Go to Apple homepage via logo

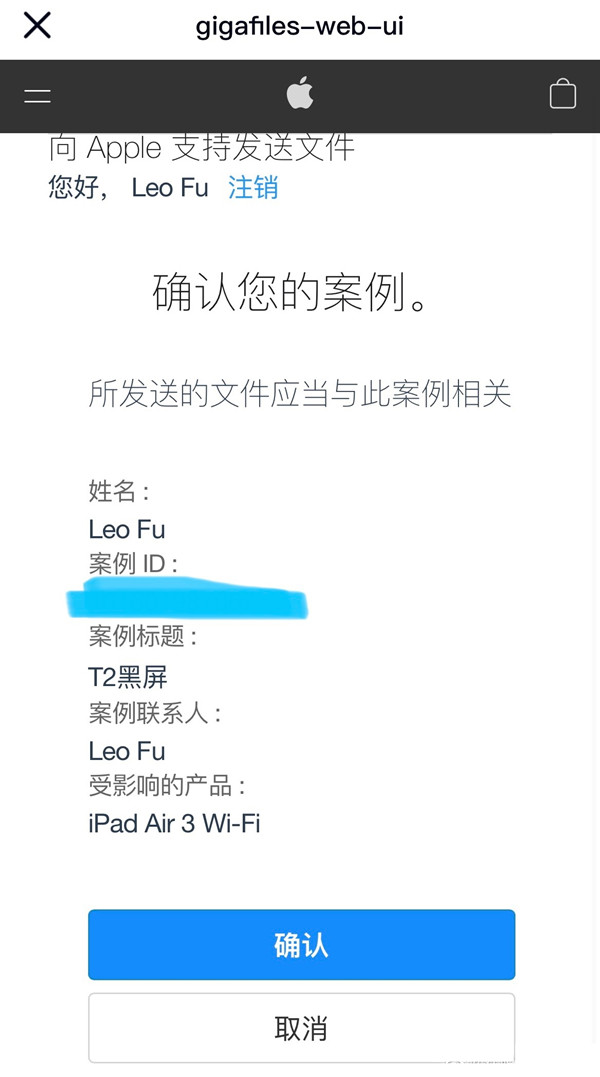click(300, 95)
